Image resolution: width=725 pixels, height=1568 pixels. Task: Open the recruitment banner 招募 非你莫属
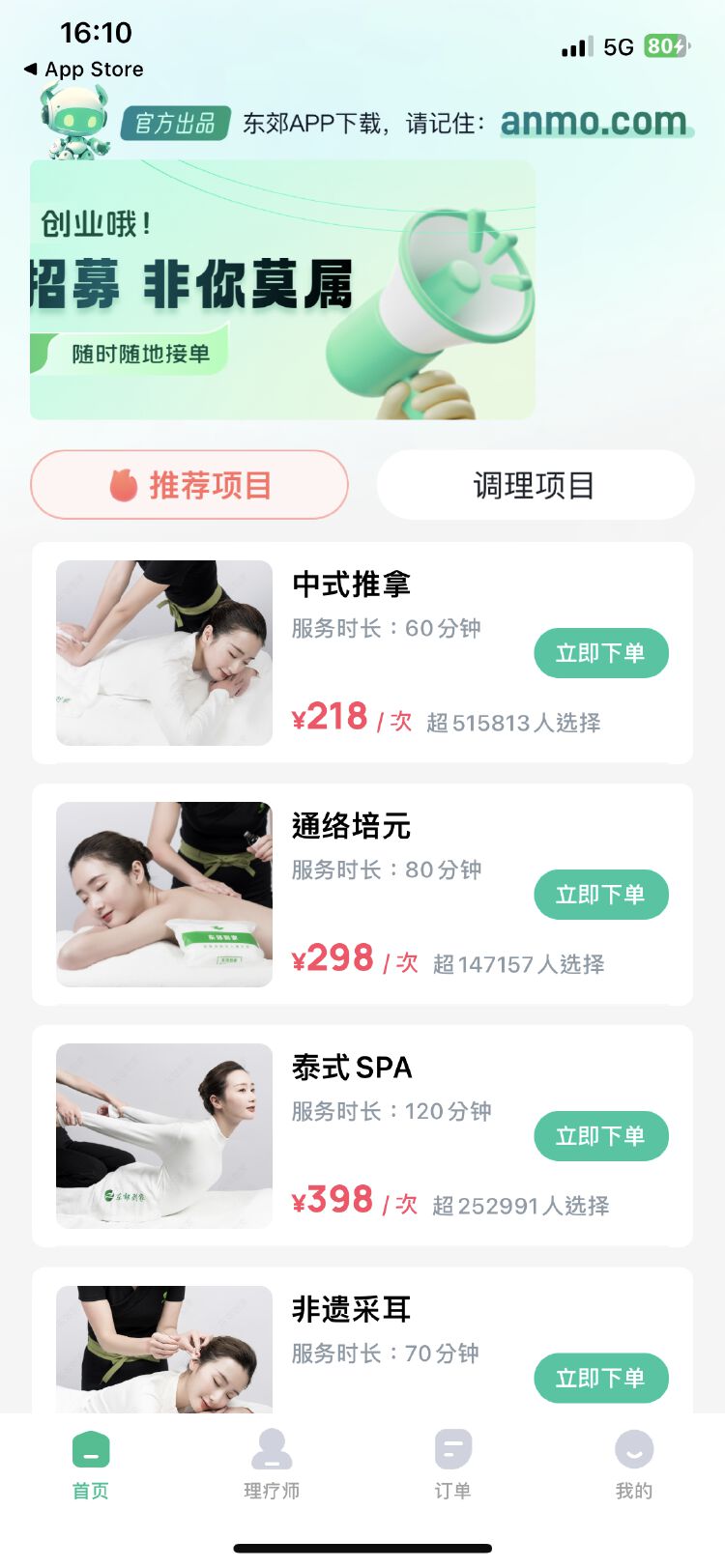[x=282, y=290]
